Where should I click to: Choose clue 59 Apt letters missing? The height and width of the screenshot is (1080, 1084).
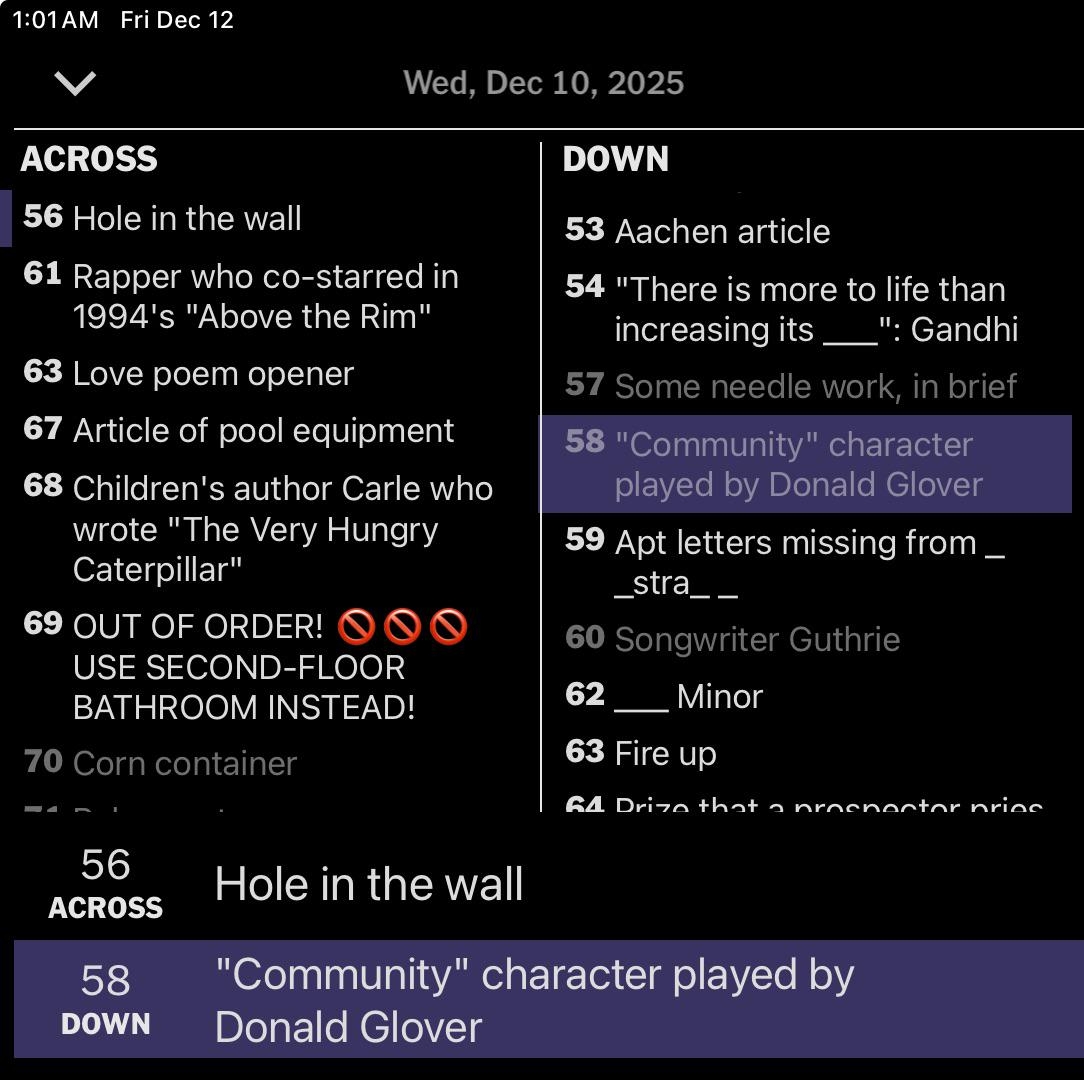pos(808,562)
